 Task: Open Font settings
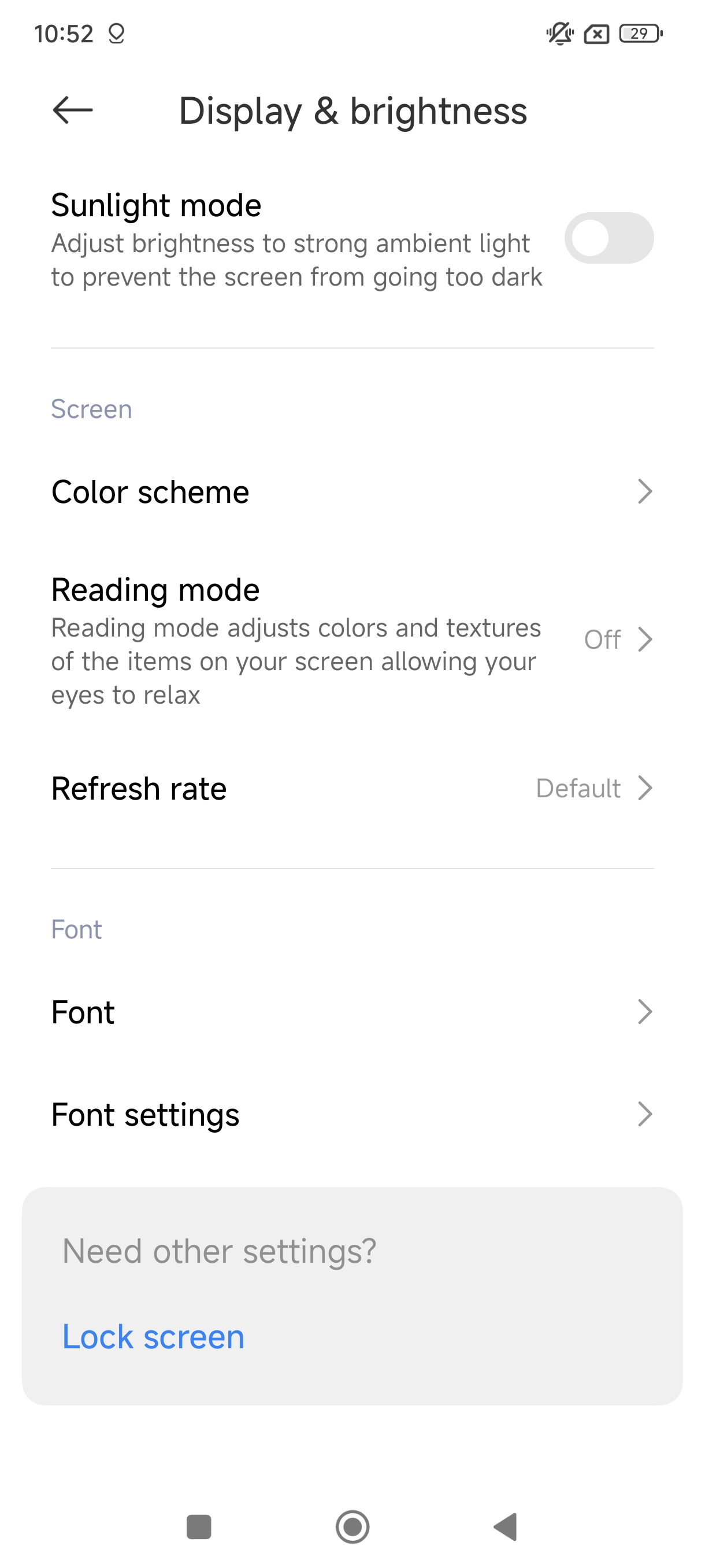[x=351, y=1115]
